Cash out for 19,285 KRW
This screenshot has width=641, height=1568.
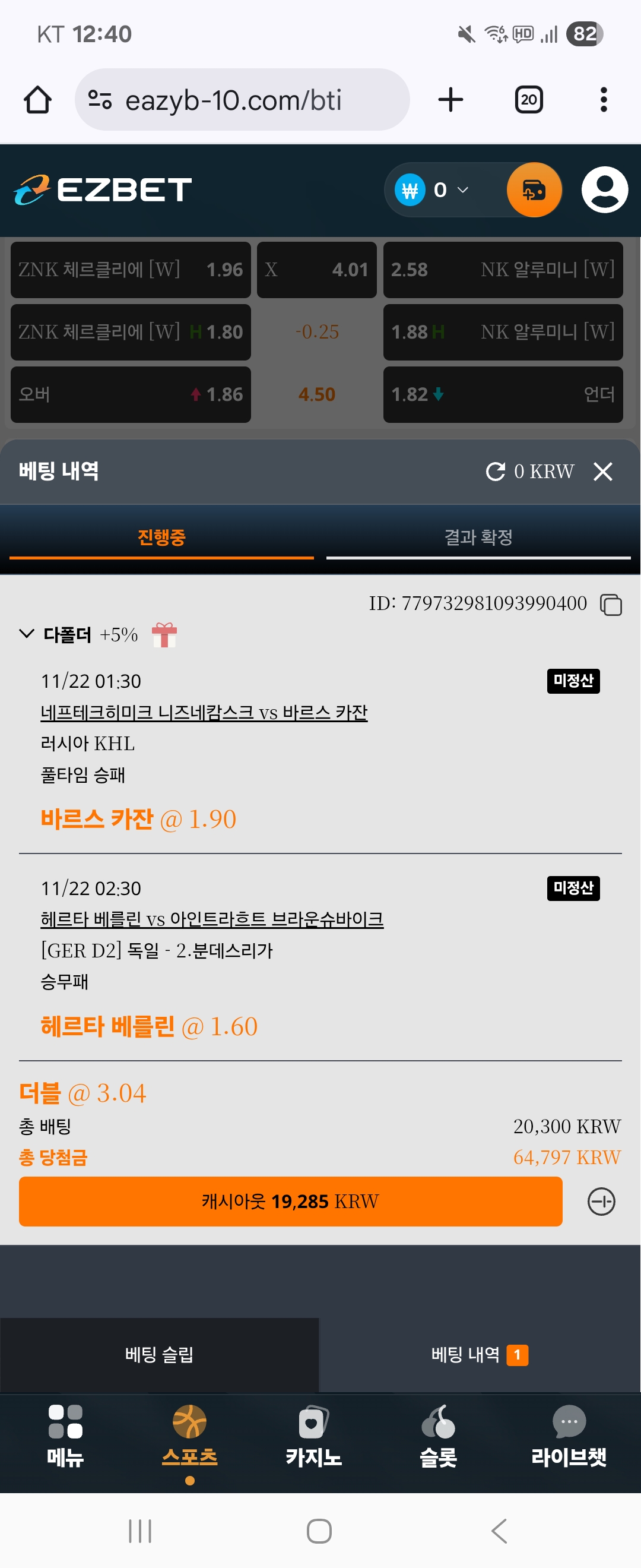click(x=290, y=1201)
